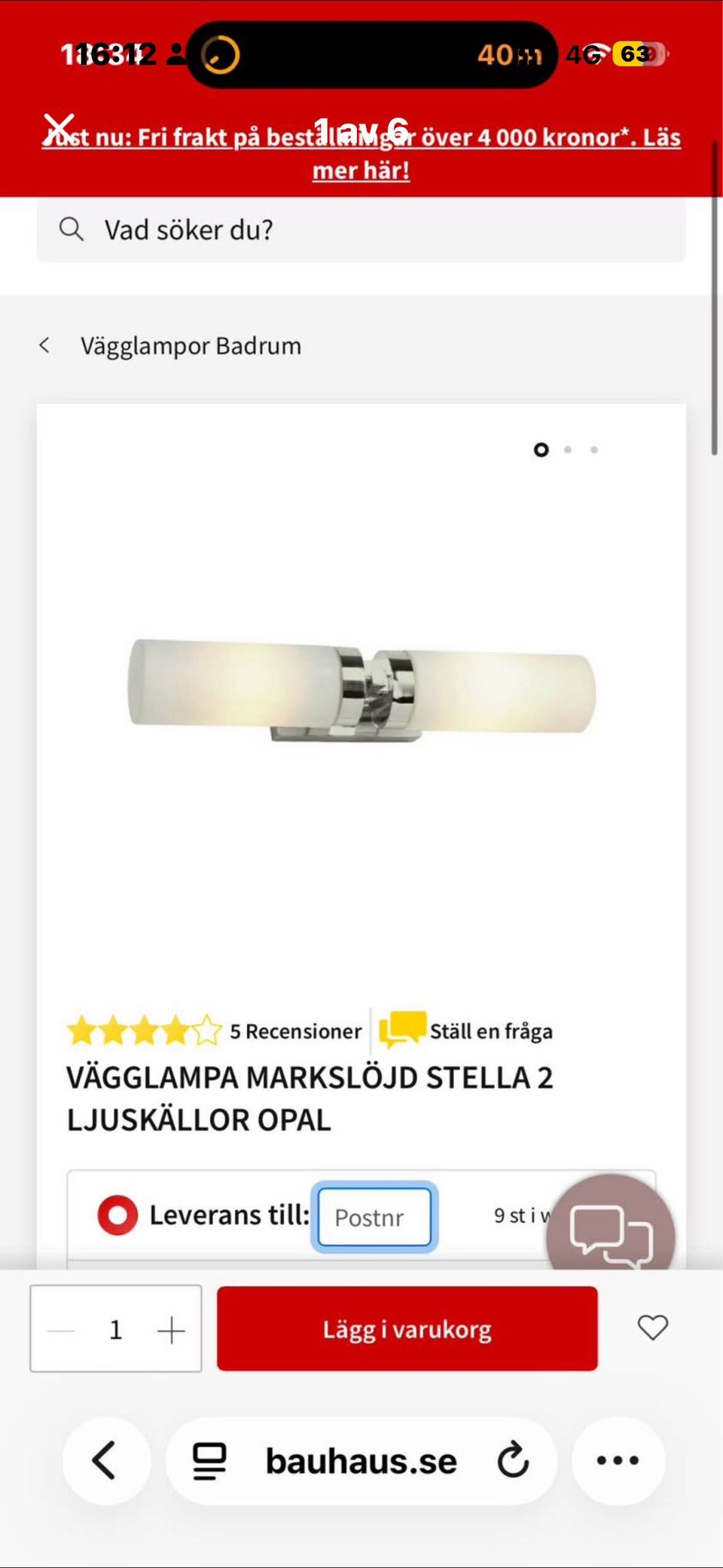Expand the Vägglampor Badrum breadcrumb chevron
The image size is (723, 1568).
tap(47, 345)
